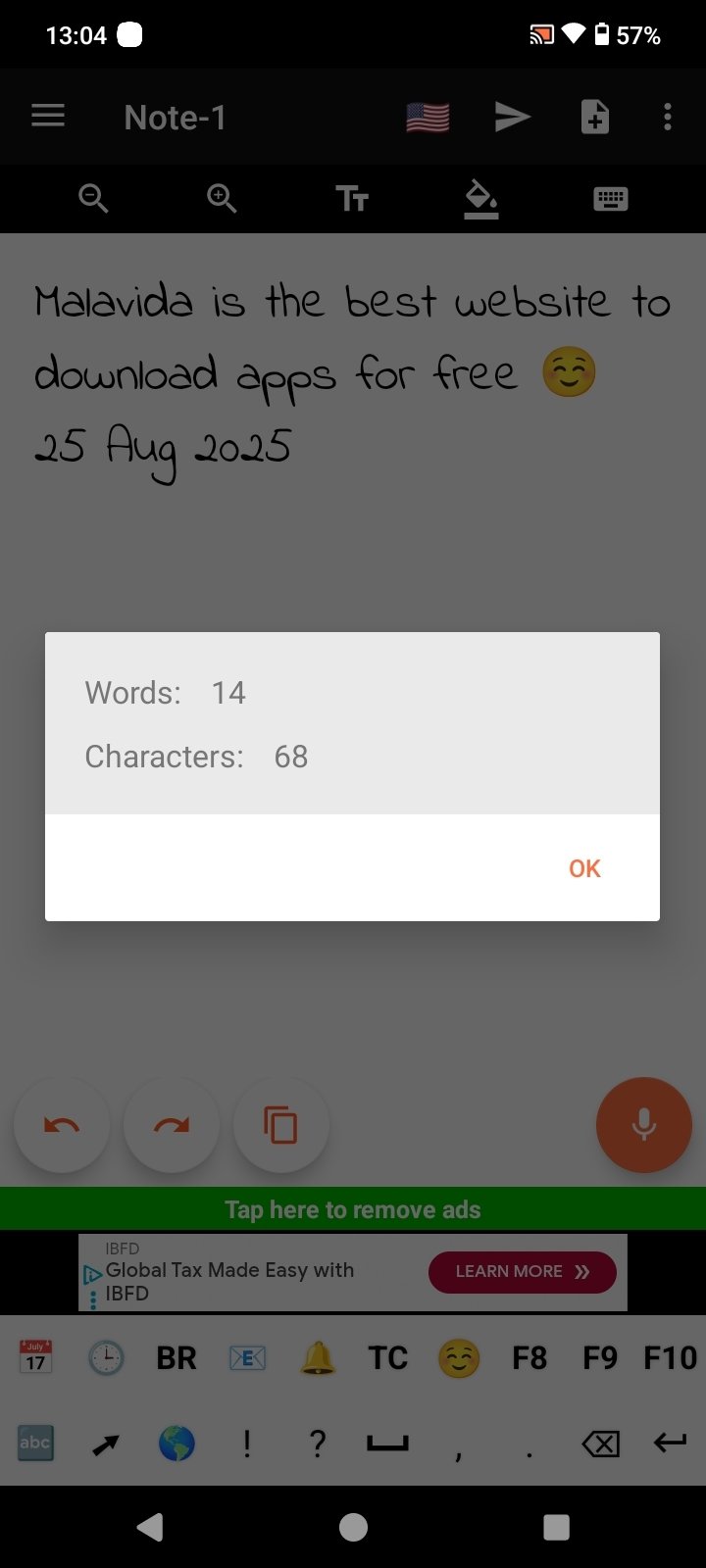This screenshot has height=1568, width=706.
Task: Open the fill color tool
Action: point(480,199)
